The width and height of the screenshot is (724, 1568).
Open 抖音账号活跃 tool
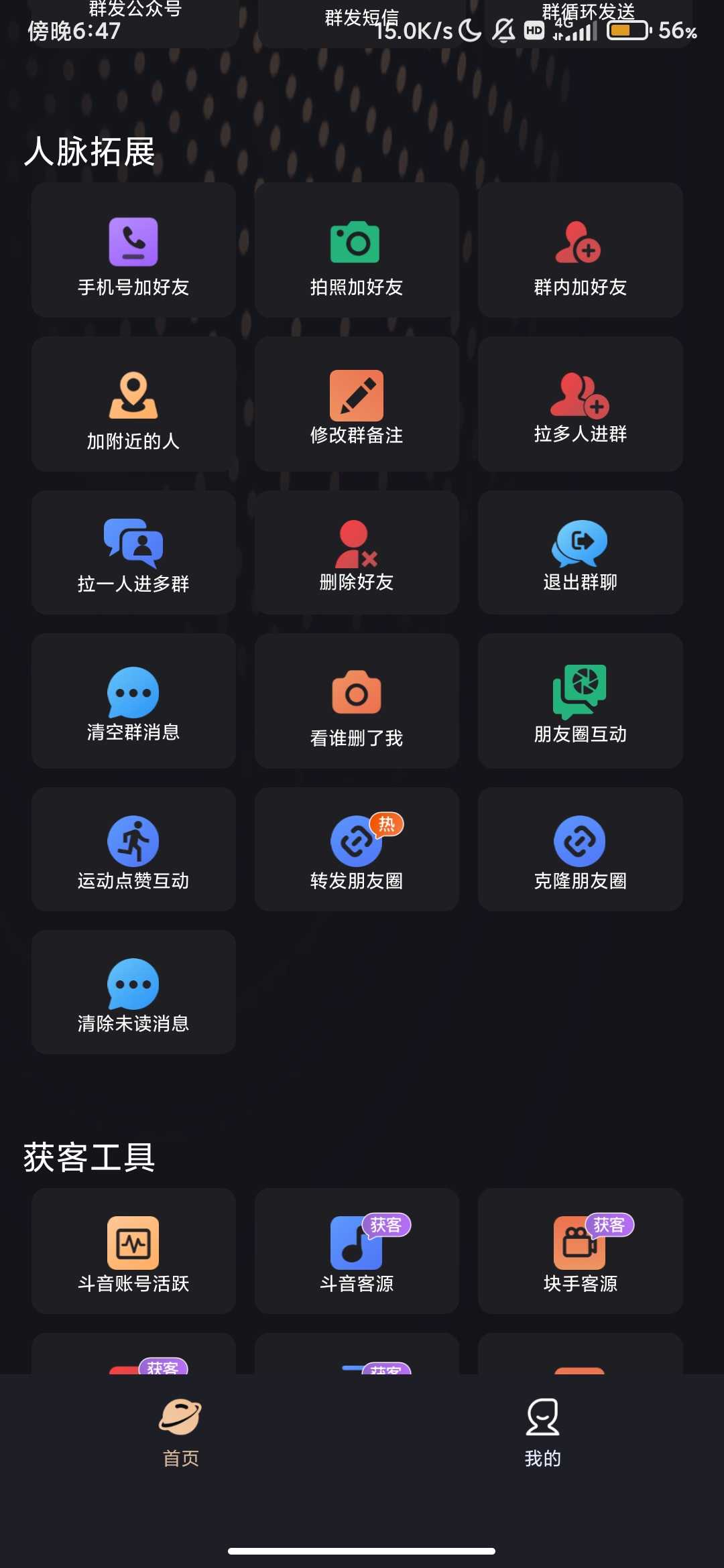click(x=133, y=1251)
